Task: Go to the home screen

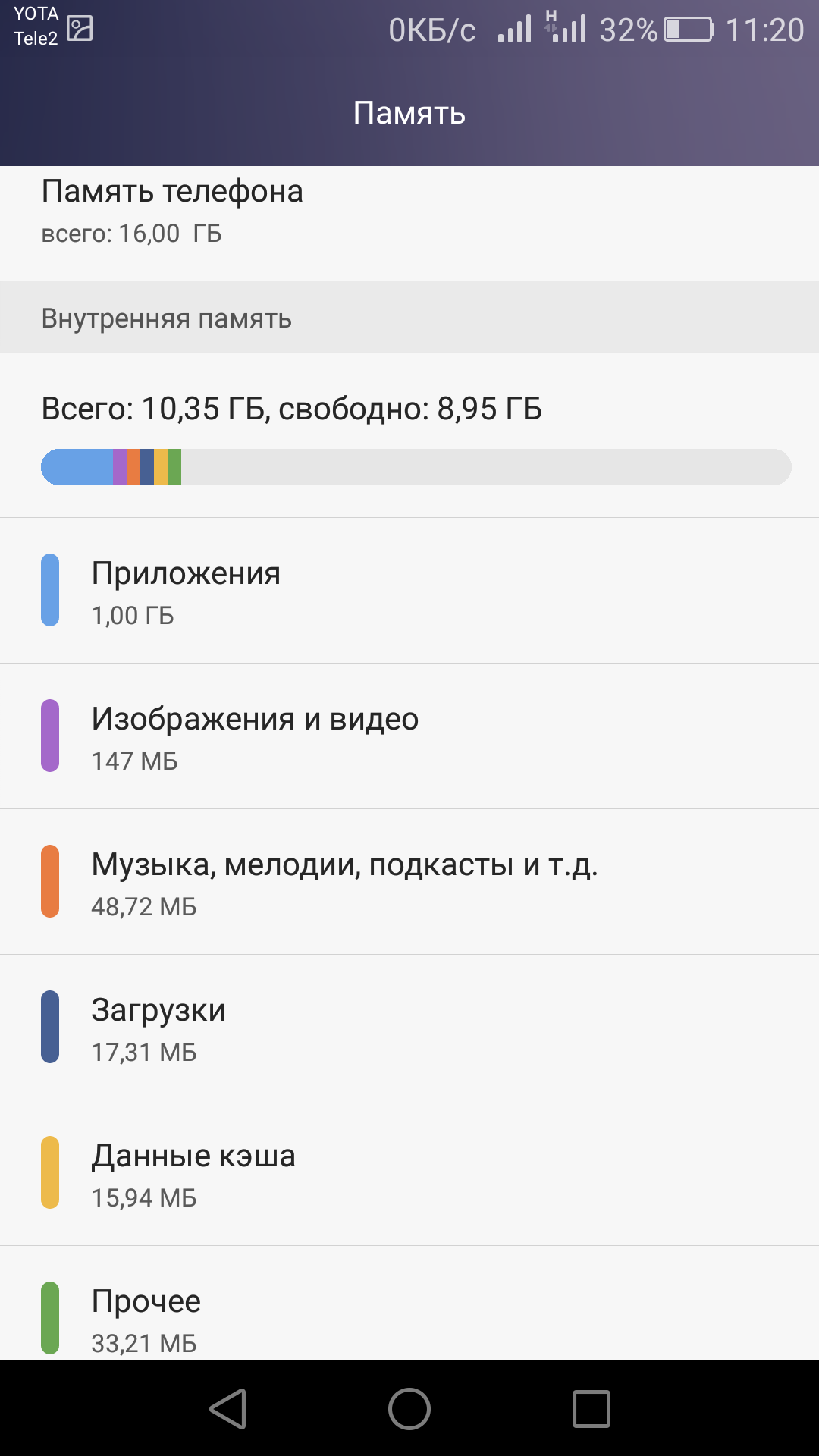Action: click(x=409, y=1409)
